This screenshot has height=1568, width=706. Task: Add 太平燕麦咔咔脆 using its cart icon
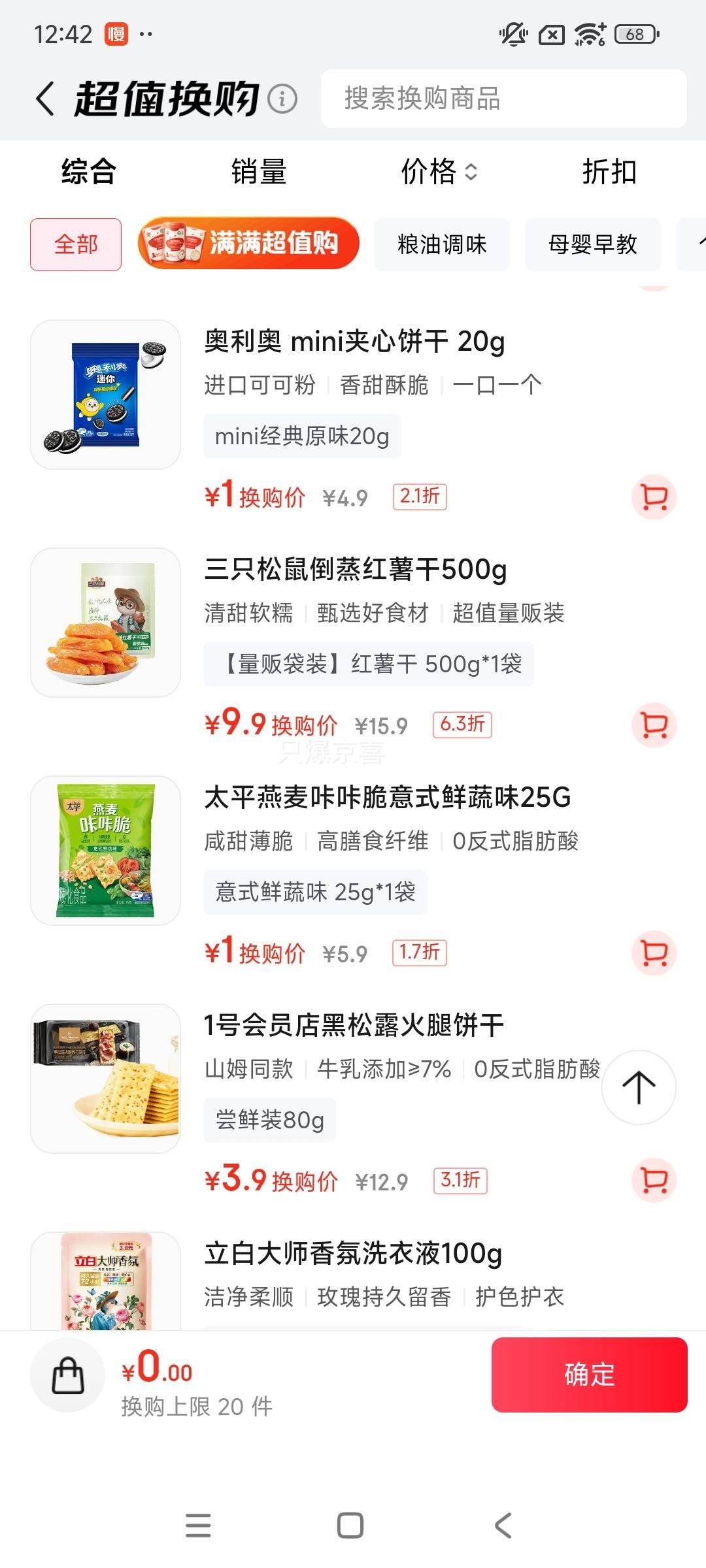tap(654, 954)
